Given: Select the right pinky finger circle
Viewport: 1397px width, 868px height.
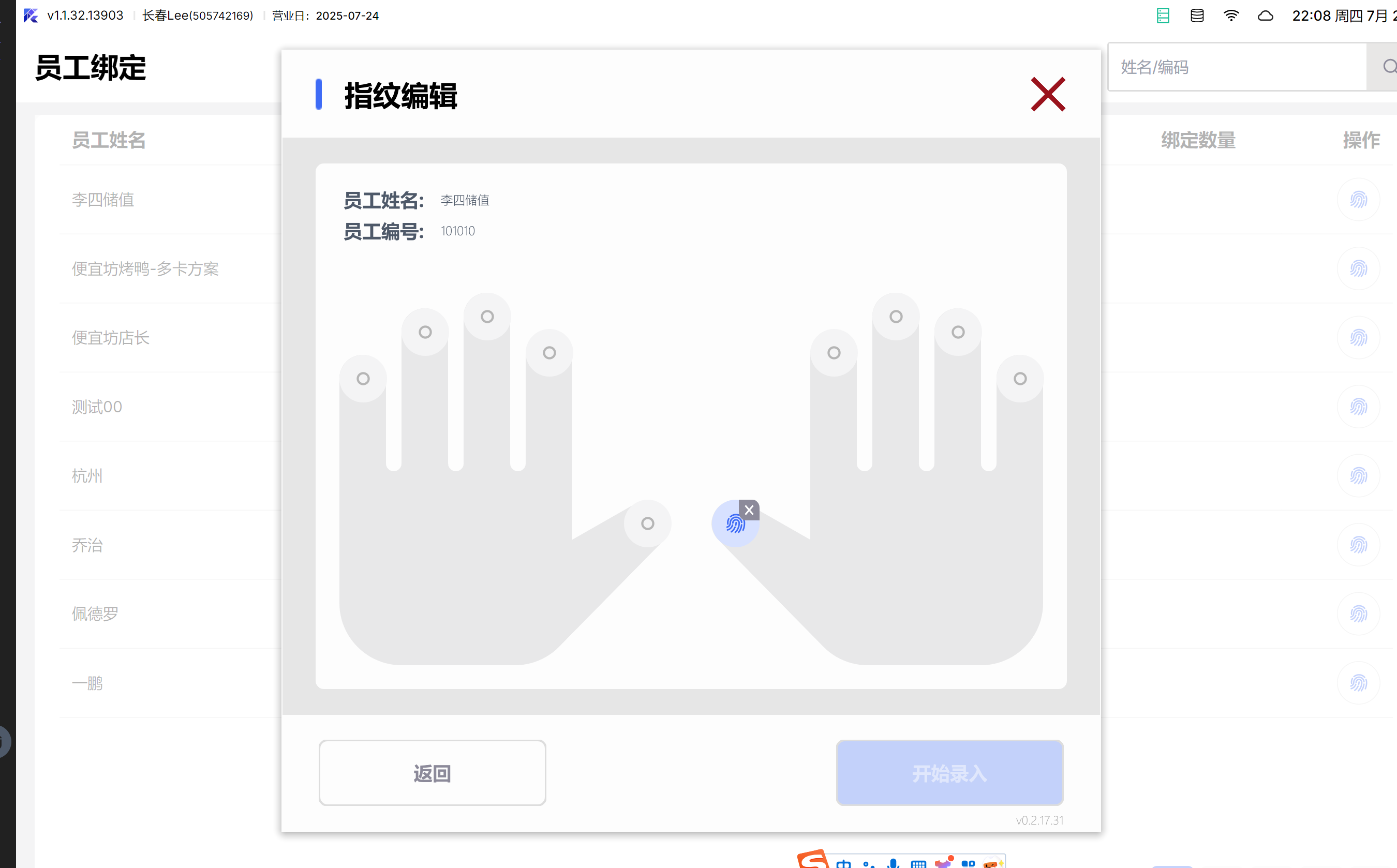Looking at the screenshot, I should pos(1020,379).
